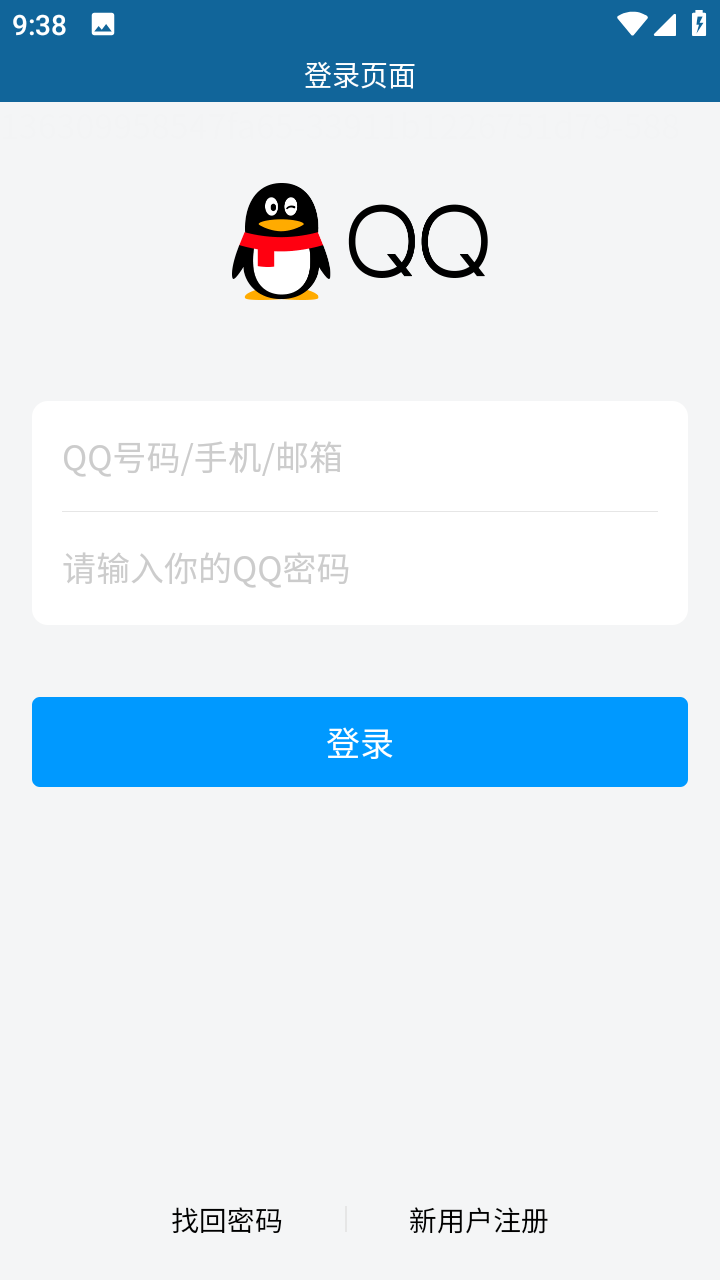Screen dimensions: 720x1280
Task: Click the divider line between the input fields
Action: 360,512
